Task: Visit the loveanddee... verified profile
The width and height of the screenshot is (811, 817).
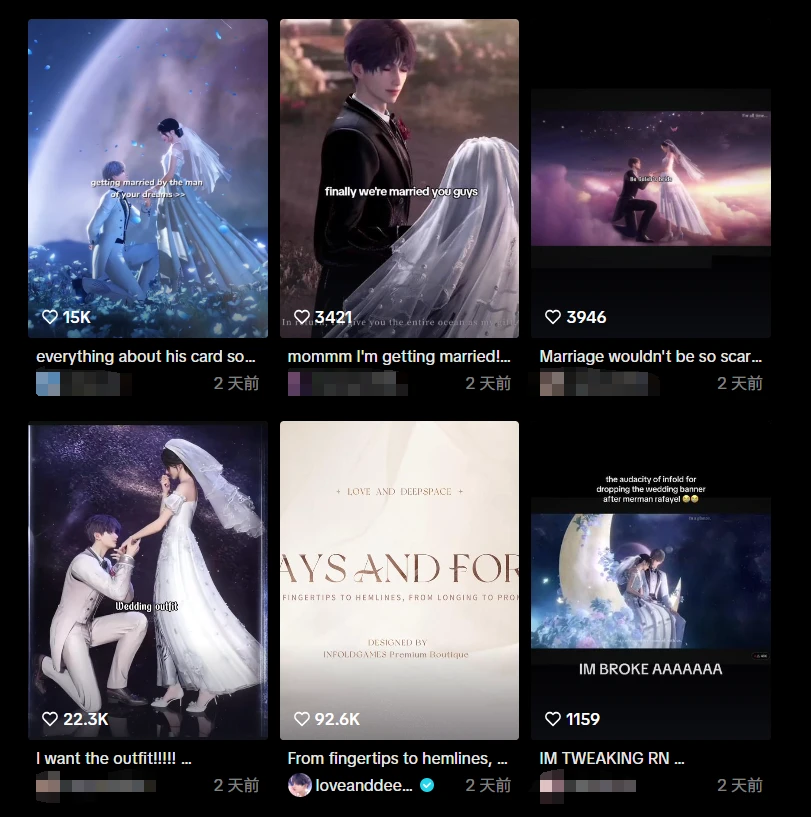Action: coord(363,785)
